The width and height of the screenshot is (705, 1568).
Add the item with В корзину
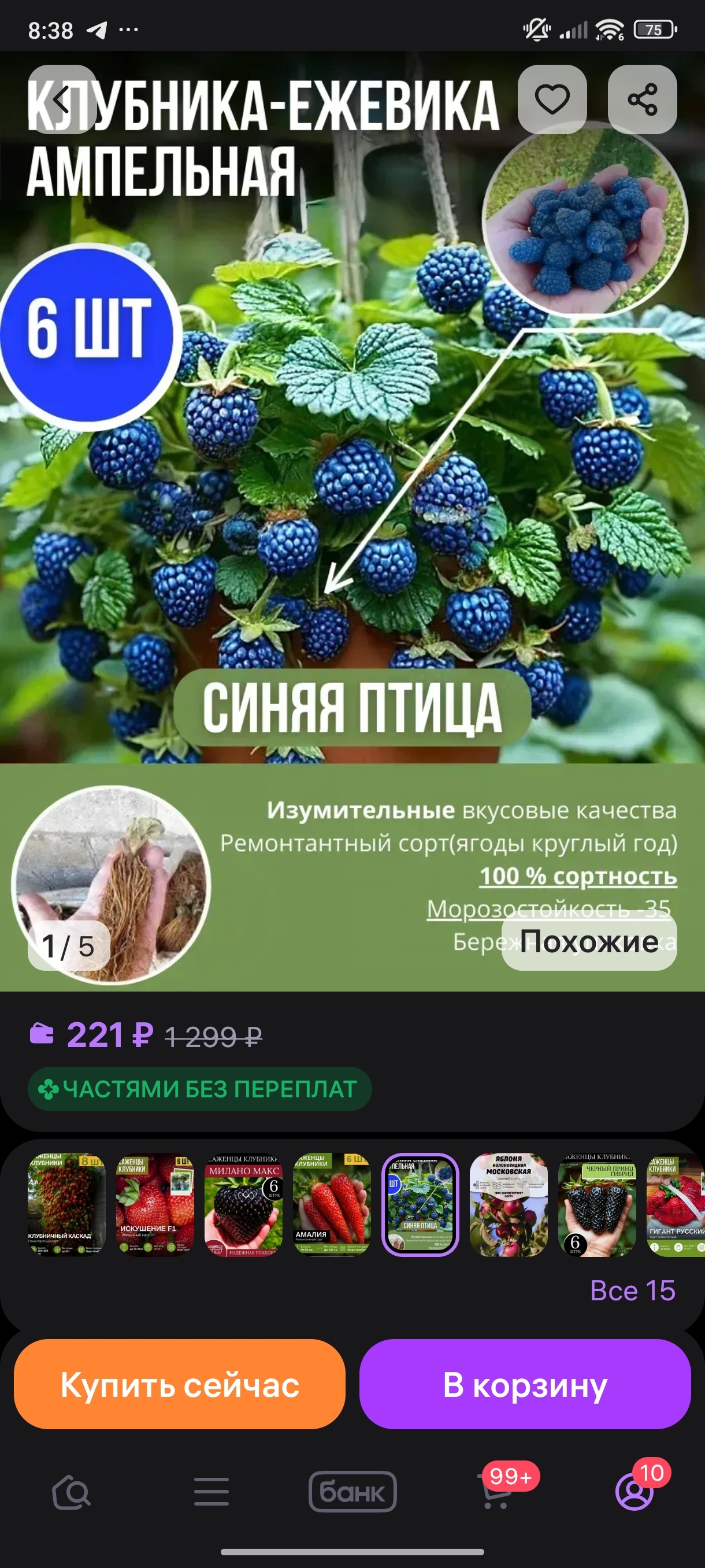[x=525, y=1384]
